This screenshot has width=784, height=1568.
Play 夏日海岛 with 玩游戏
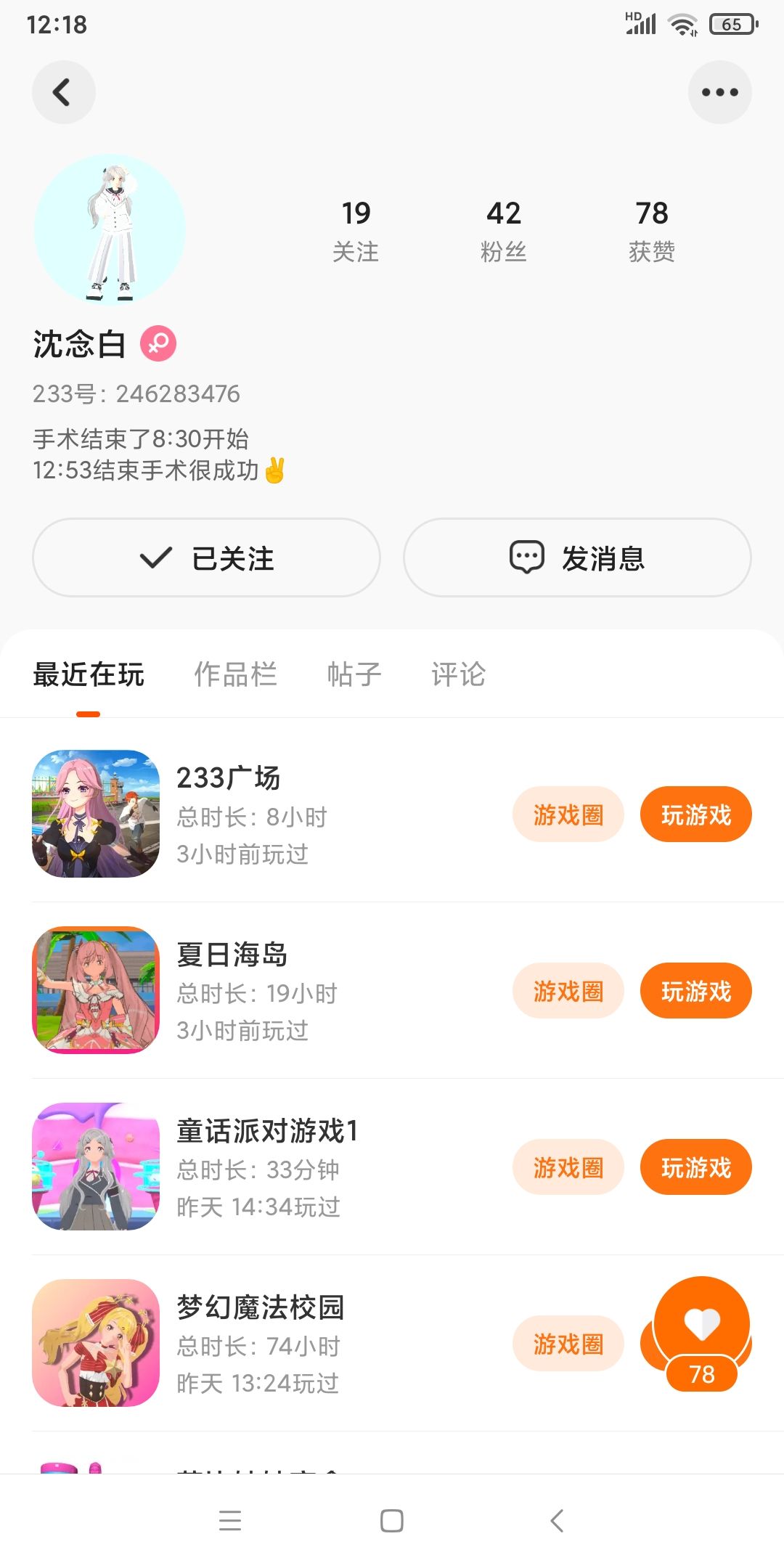point(695,991)
